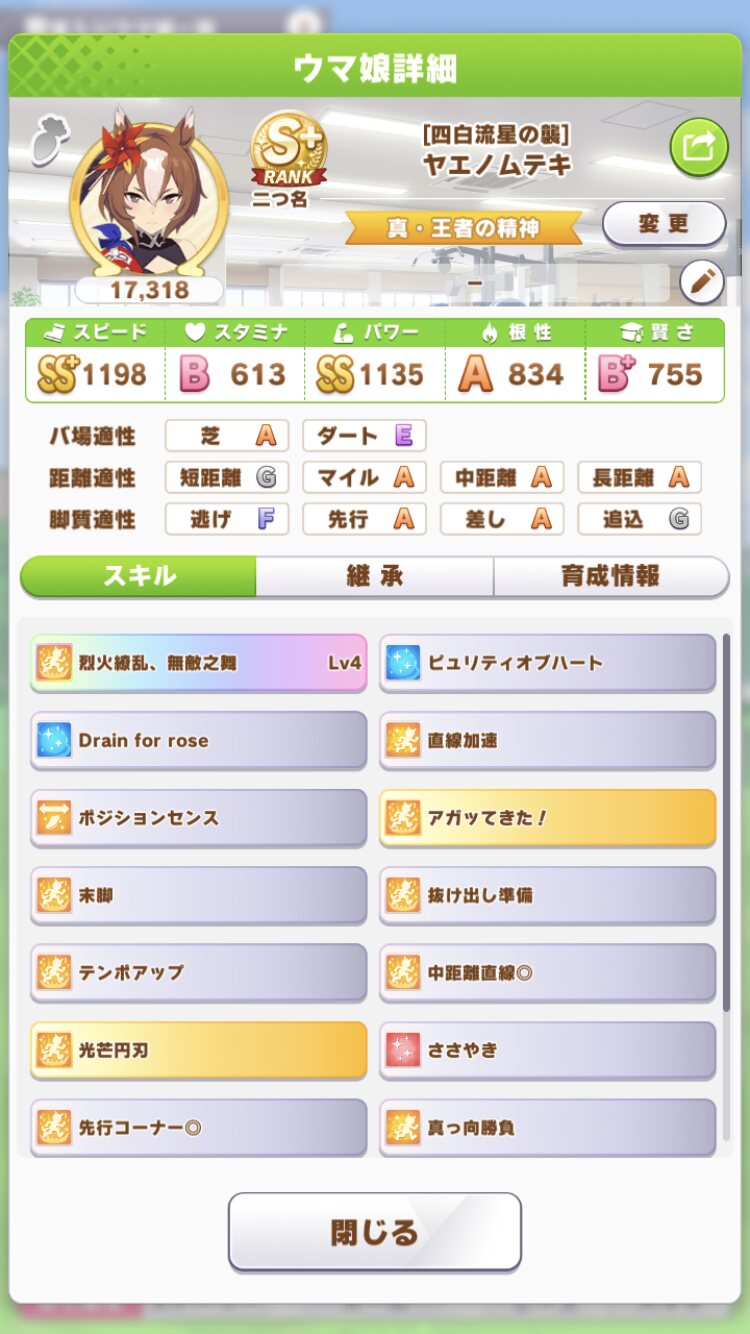
Task: View skill テンポアップ
Action: [199, 972]
